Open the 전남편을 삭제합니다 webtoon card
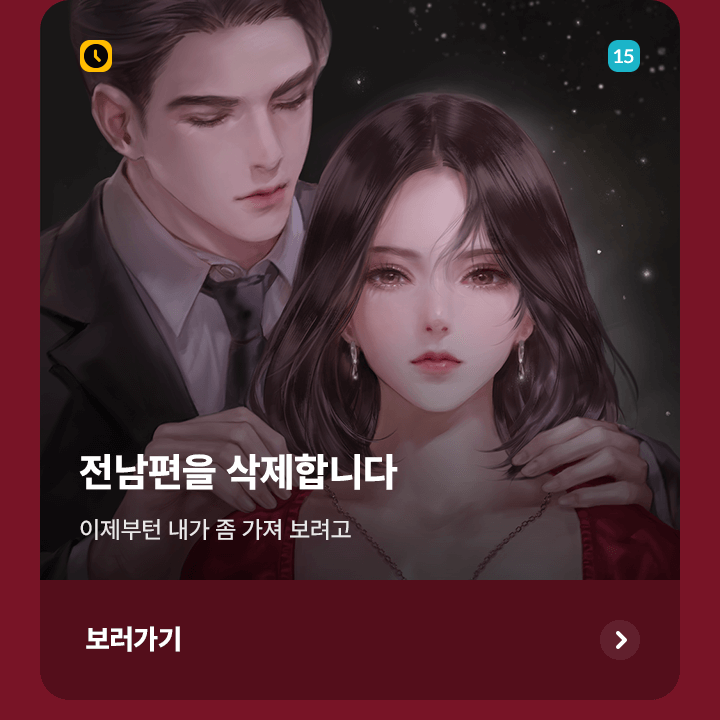Screen dimensions: 720x720 click(x=360, y=300)
